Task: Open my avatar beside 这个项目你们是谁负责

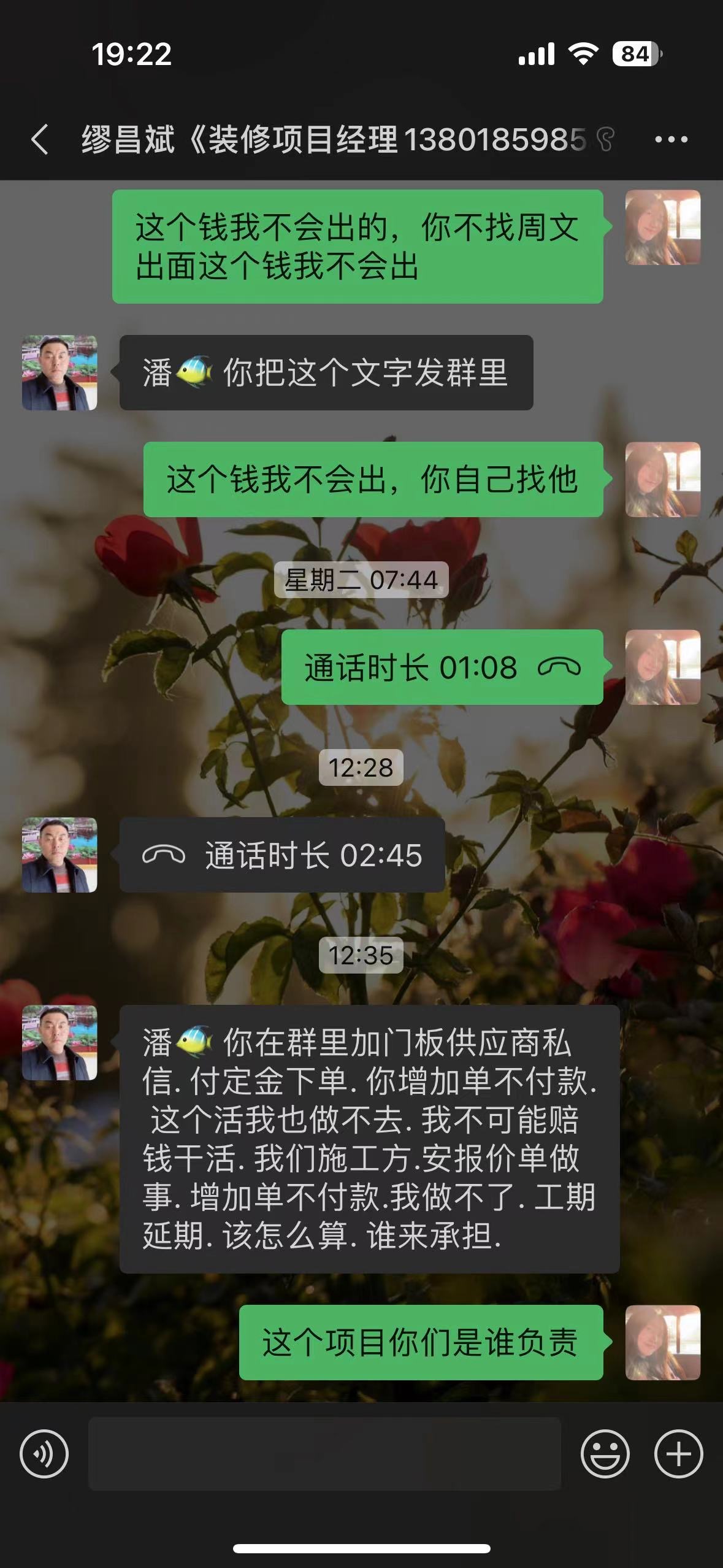Action: click(x=662, y=1342)
